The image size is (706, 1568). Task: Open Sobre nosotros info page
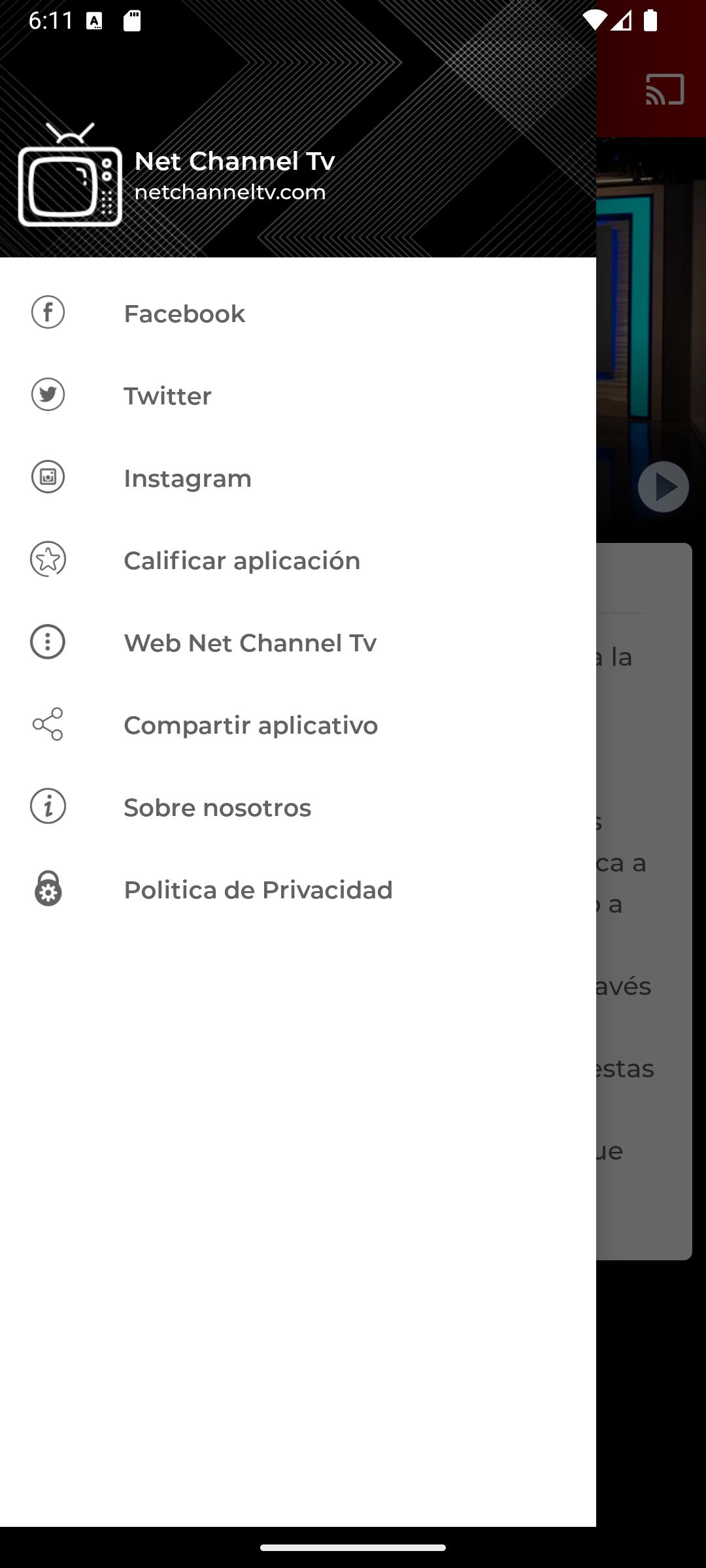(298, 807)
